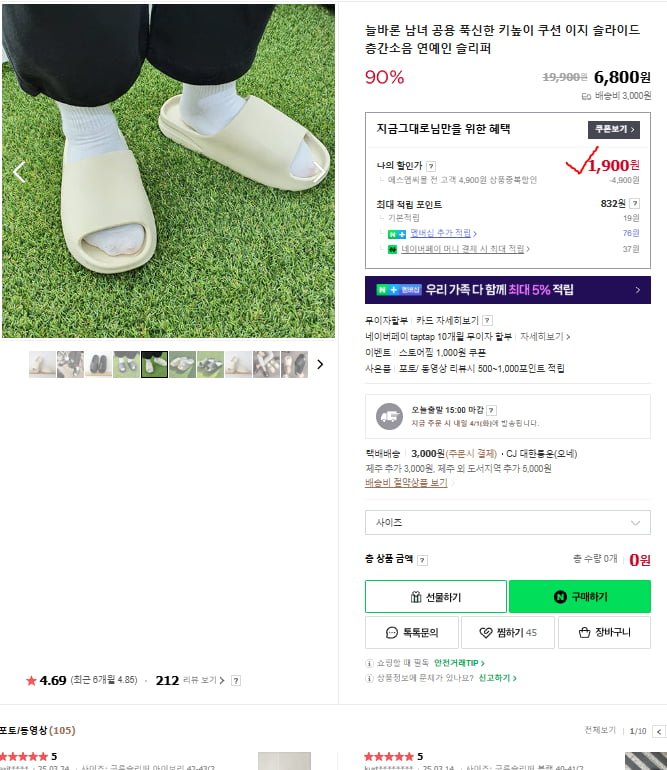
Task: Show the previous product photo
Action: coord(18,172)
